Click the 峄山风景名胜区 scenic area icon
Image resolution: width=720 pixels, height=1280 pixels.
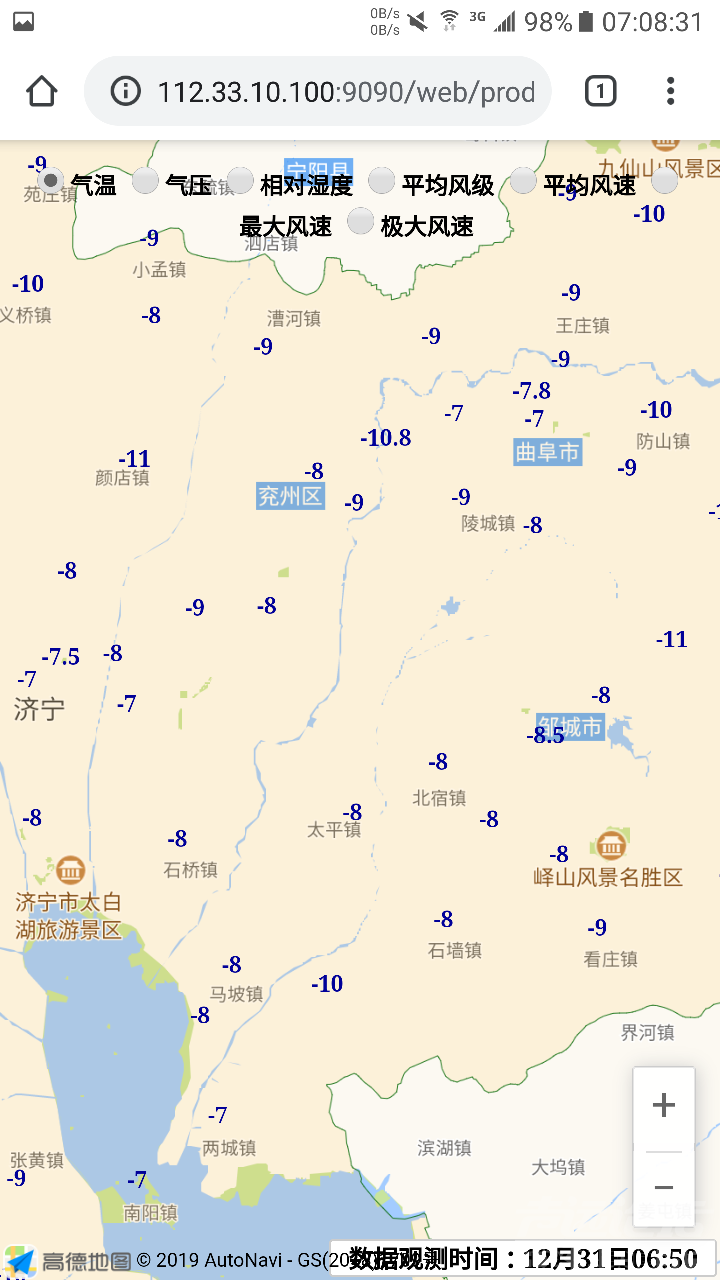(x=611, y=845)
